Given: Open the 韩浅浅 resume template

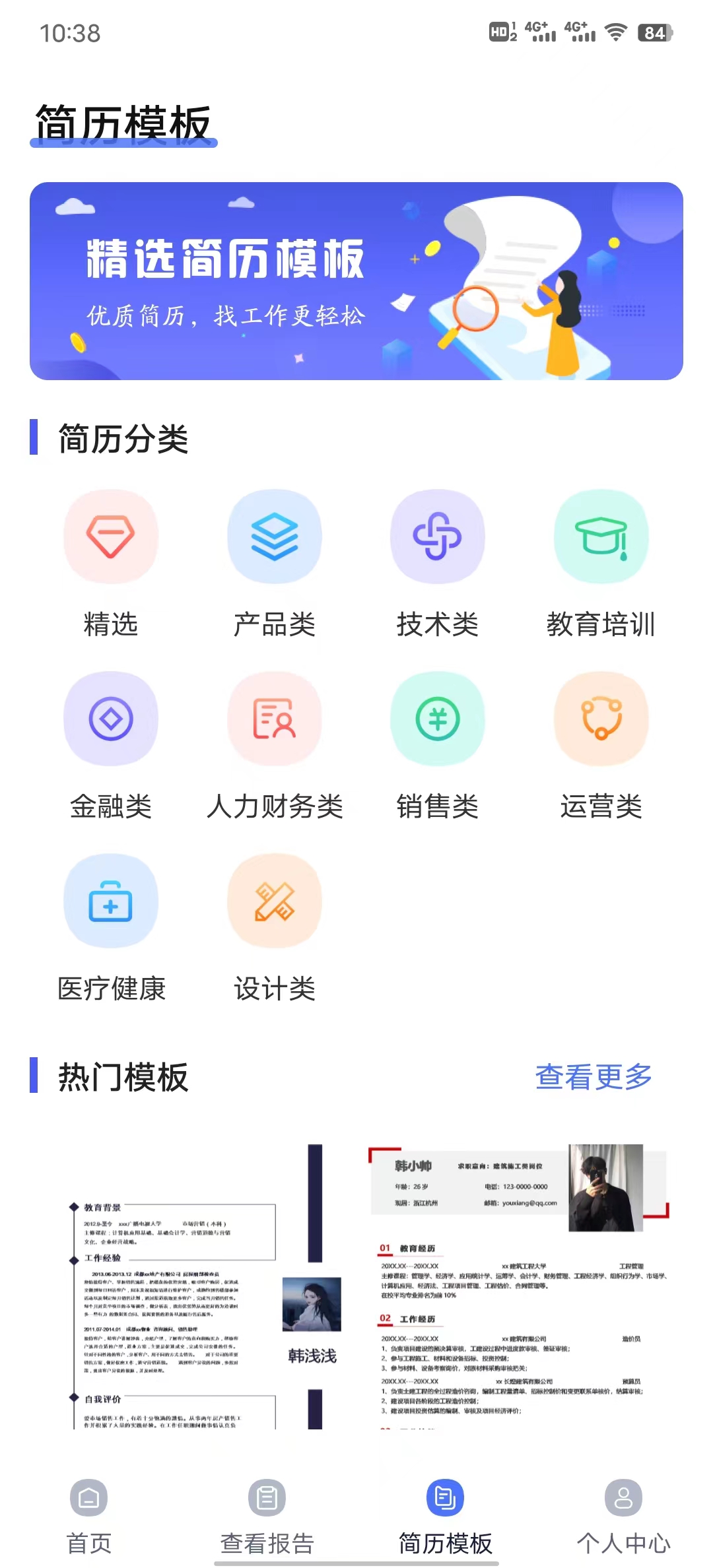Looking at the screenshot, I should [x=198, y=1287].
